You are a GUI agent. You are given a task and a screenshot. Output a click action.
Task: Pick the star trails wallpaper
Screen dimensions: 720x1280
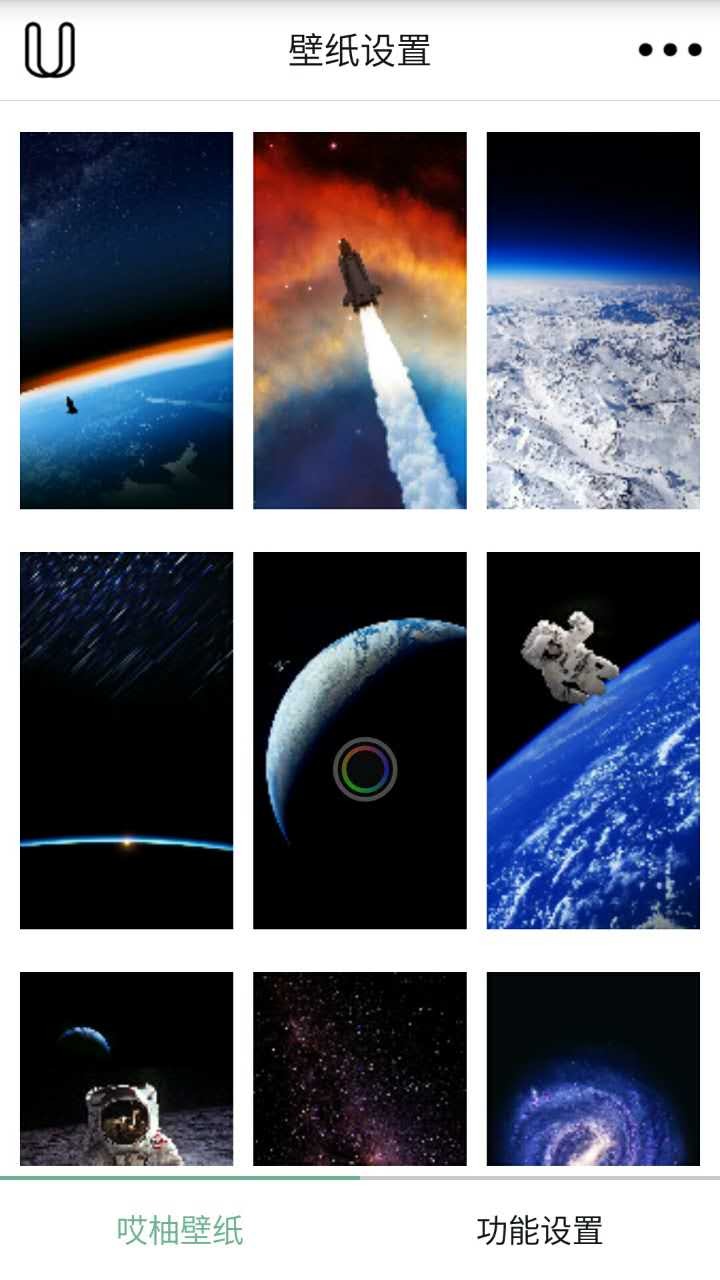click(x=126, y=740)
